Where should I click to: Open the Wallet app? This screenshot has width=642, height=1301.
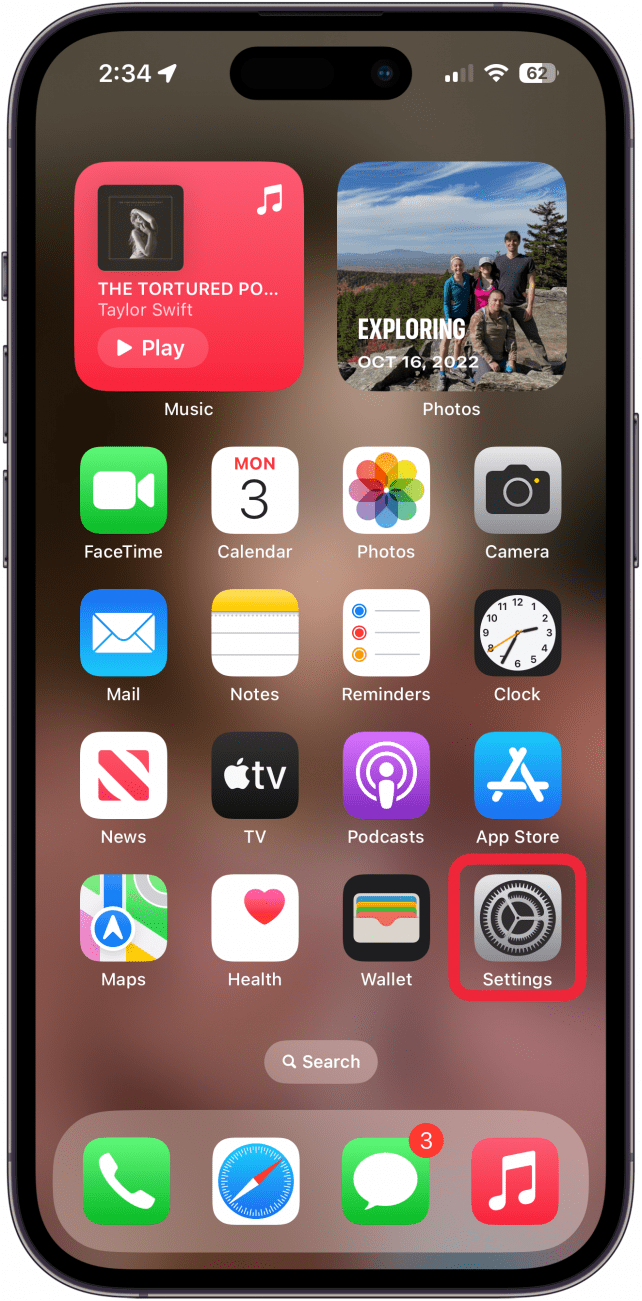point(386,918)
